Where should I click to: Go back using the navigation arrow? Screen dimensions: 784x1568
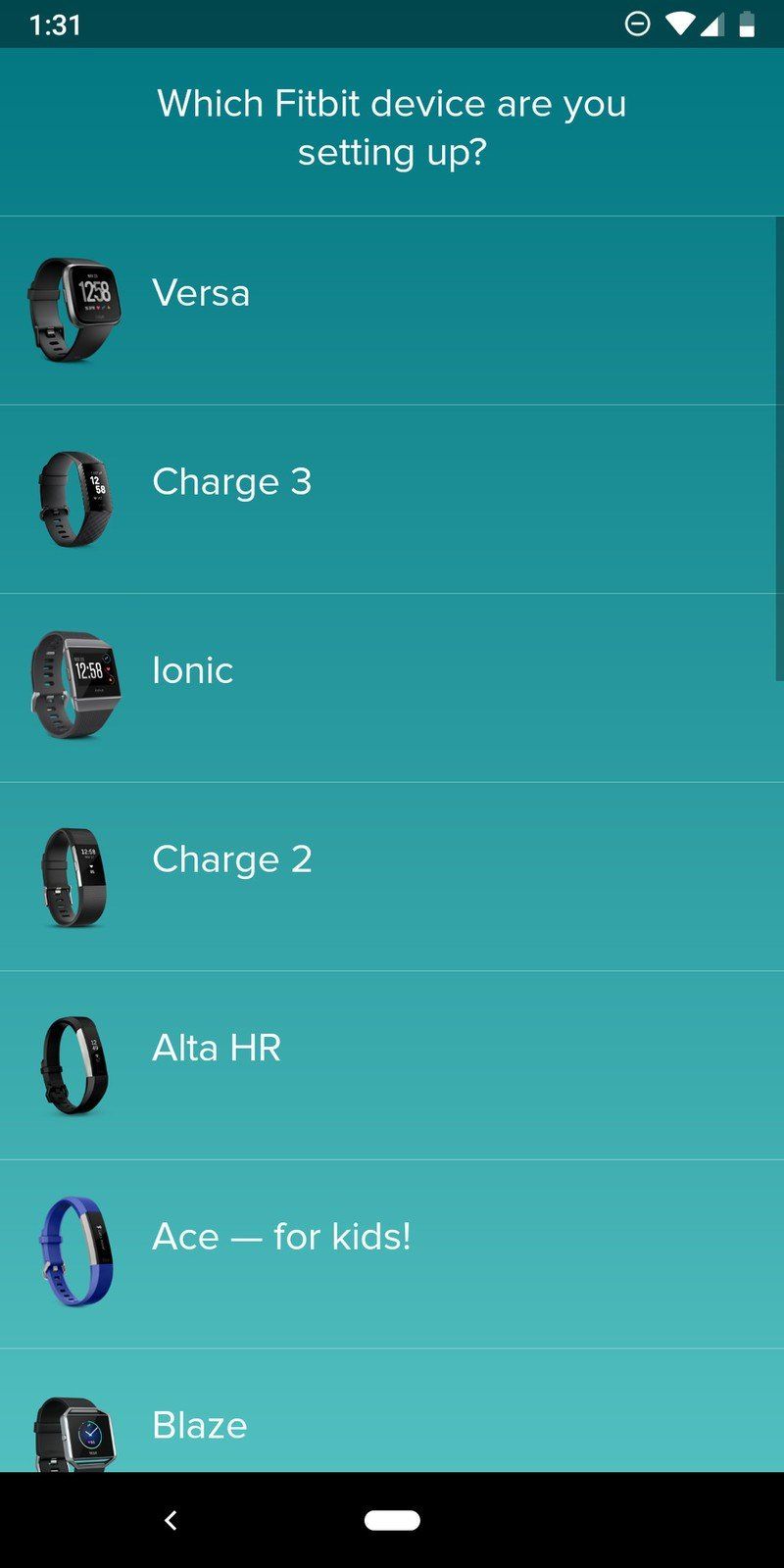pos(169,1520)
